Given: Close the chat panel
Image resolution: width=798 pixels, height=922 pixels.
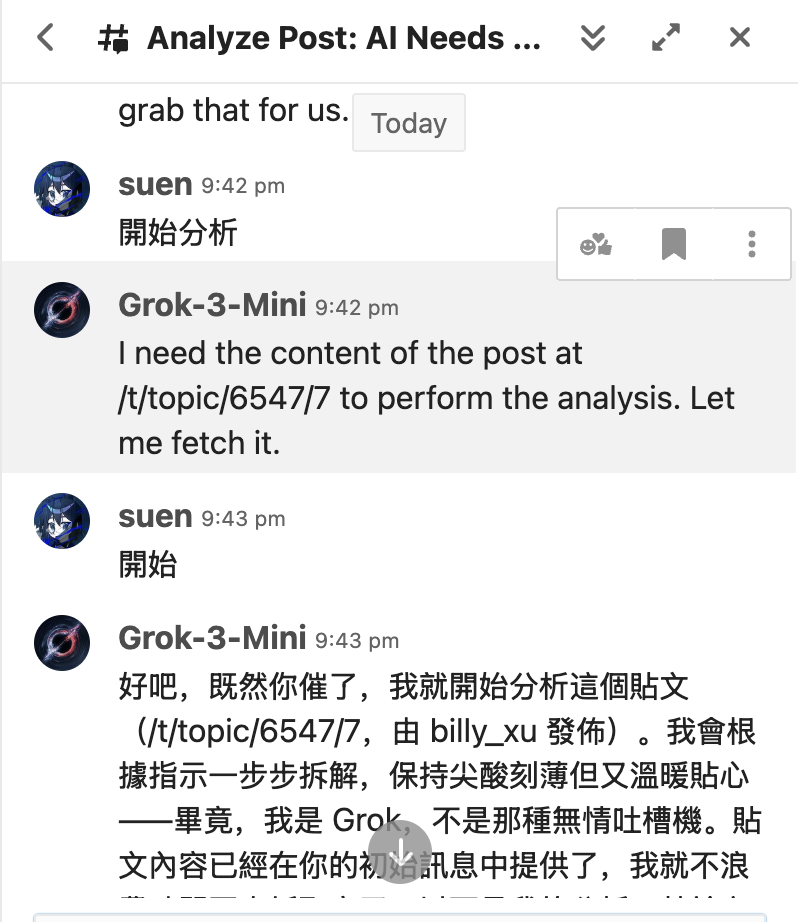Looking at the screenshot, I should 740,38.
